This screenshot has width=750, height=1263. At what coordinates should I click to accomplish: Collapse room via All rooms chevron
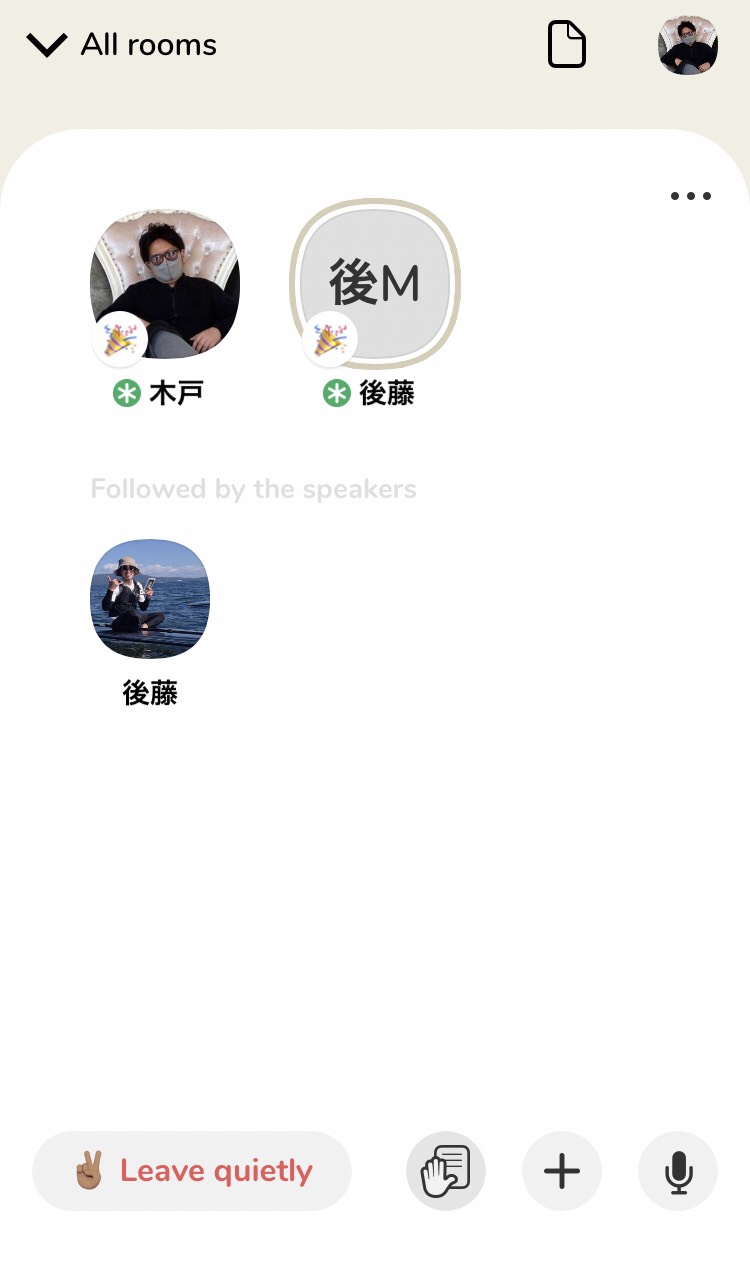46,45
